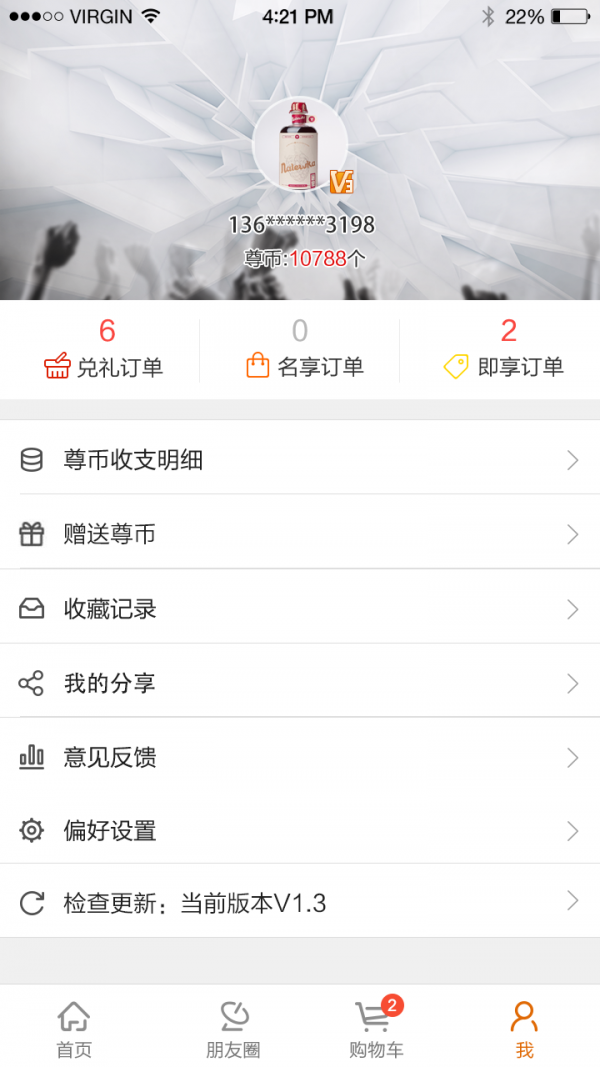Screen dimensions: 600x1067
Task: Select the 我 tab
Action: pos(524,1028)
